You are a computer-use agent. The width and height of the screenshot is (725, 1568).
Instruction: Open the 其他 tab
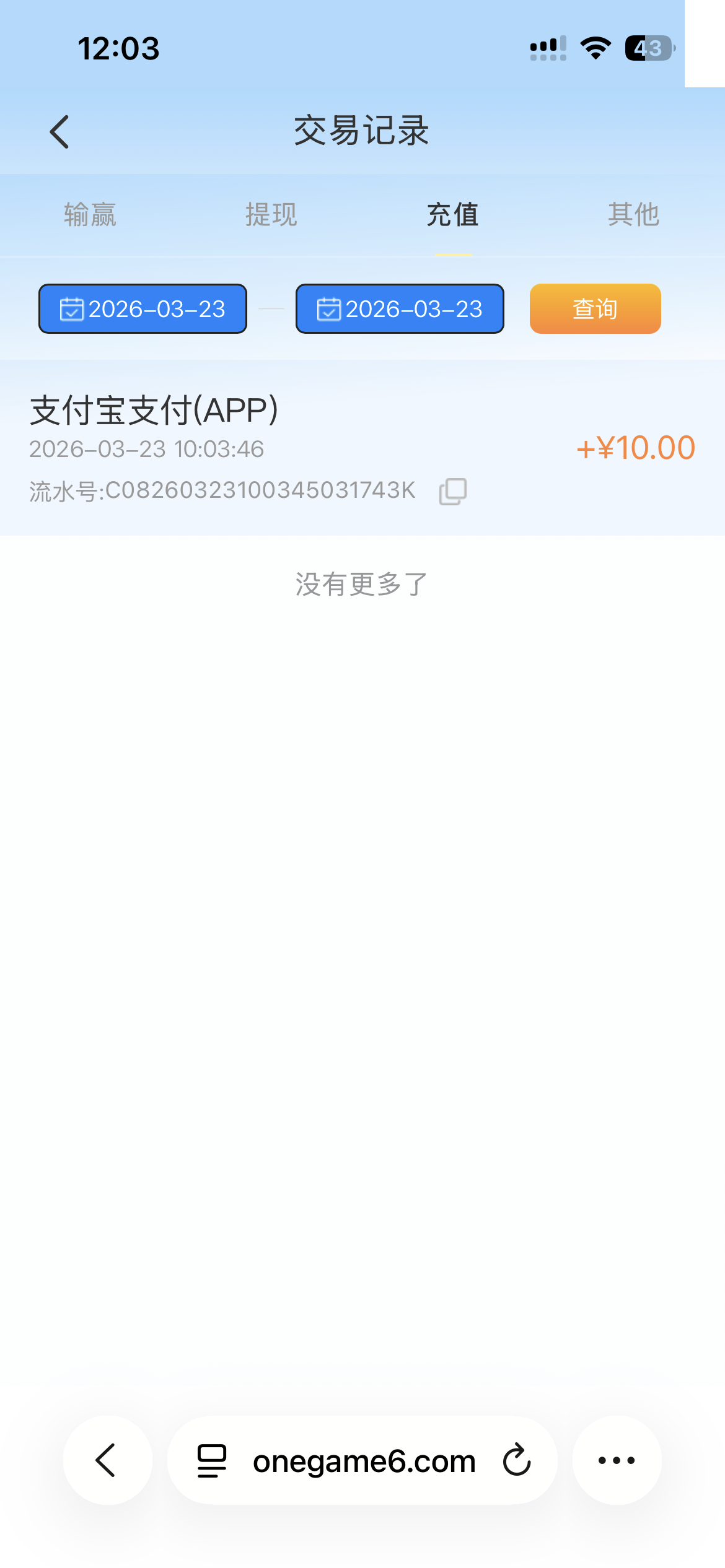point(634,214)
